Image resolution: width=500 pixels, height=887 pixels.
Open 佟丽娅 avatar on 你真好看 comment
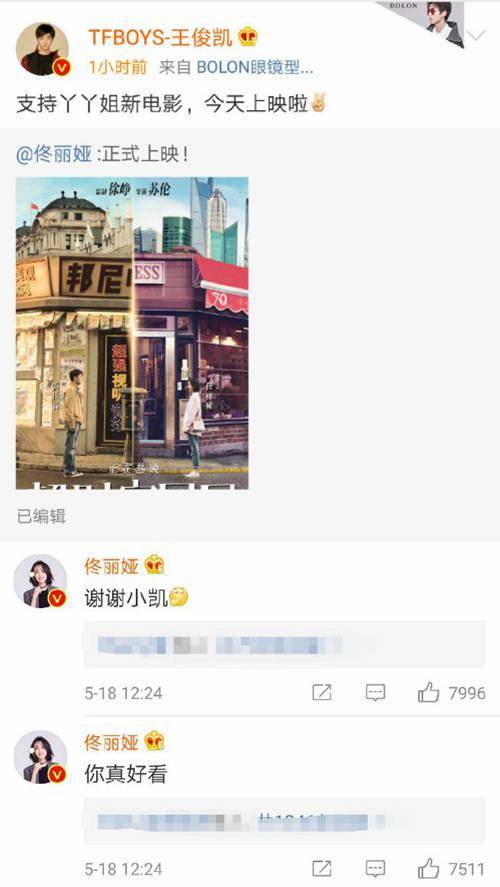tap(40, 757)
